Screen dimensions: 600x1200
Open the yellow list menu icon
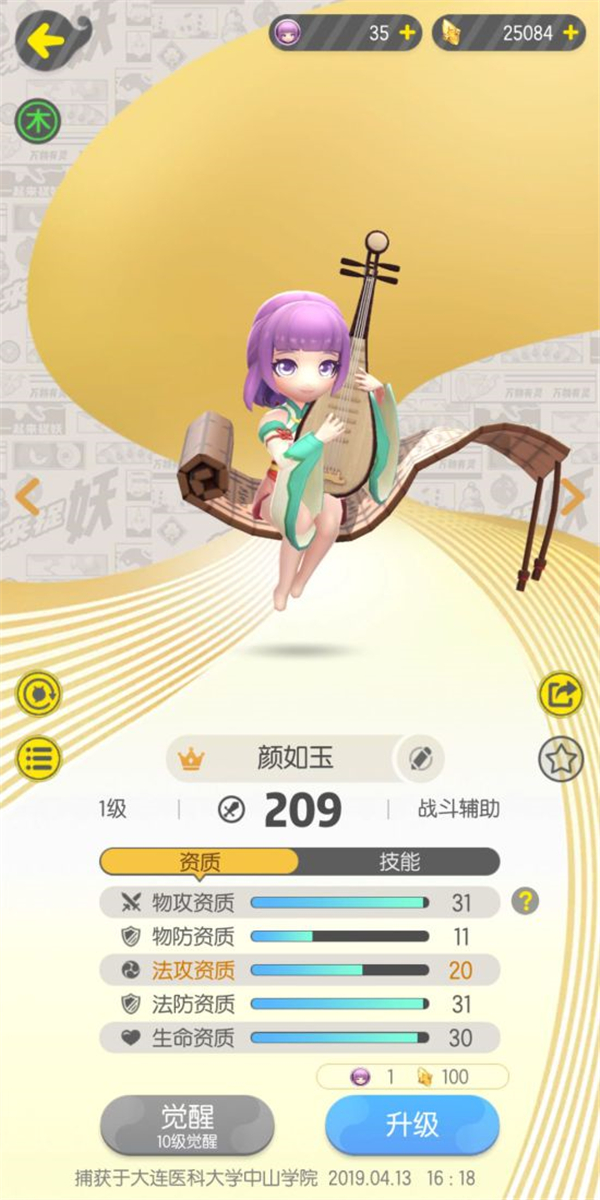38,757
